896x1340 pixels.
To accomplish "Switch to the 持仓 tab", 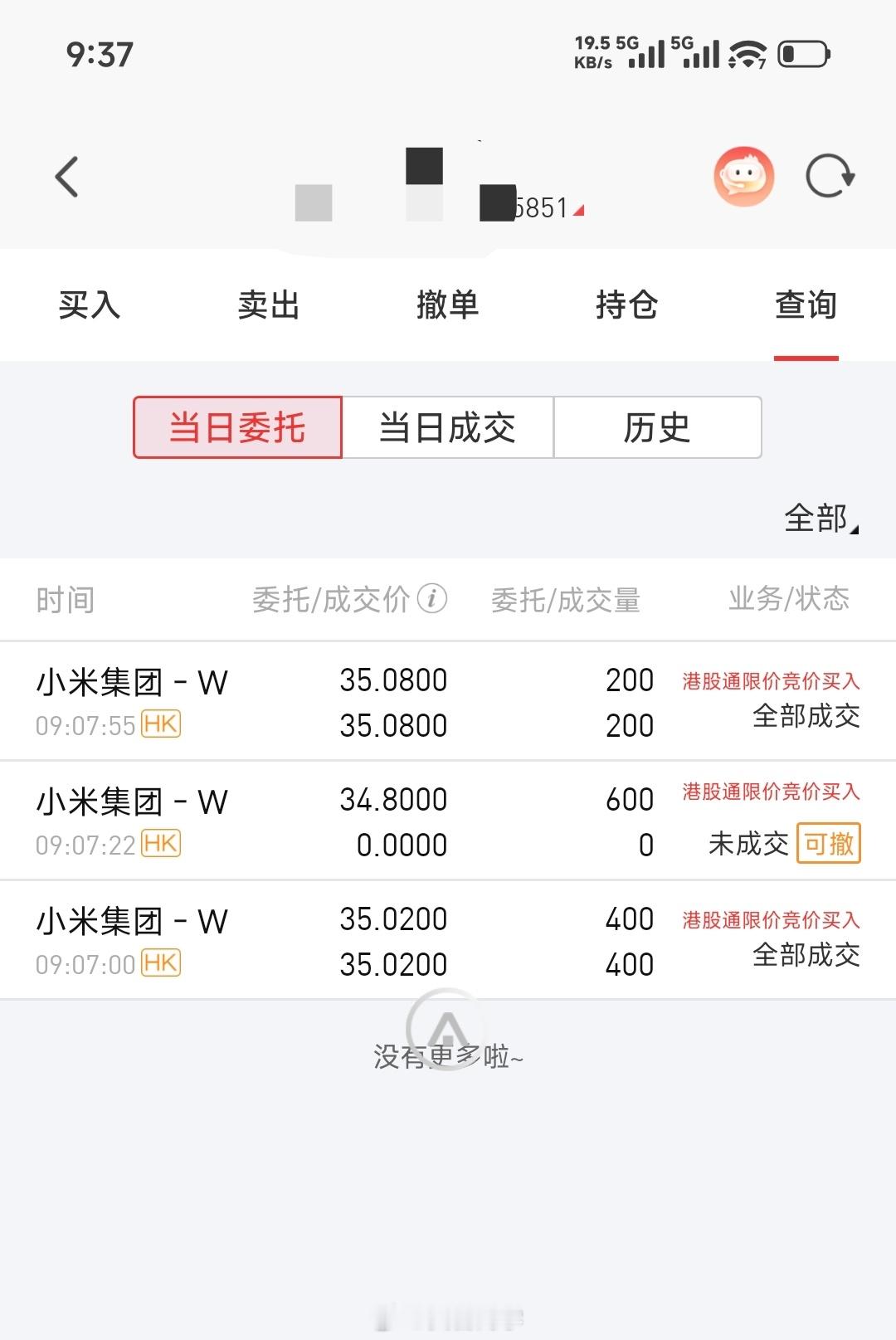I will tap(628, 305).
